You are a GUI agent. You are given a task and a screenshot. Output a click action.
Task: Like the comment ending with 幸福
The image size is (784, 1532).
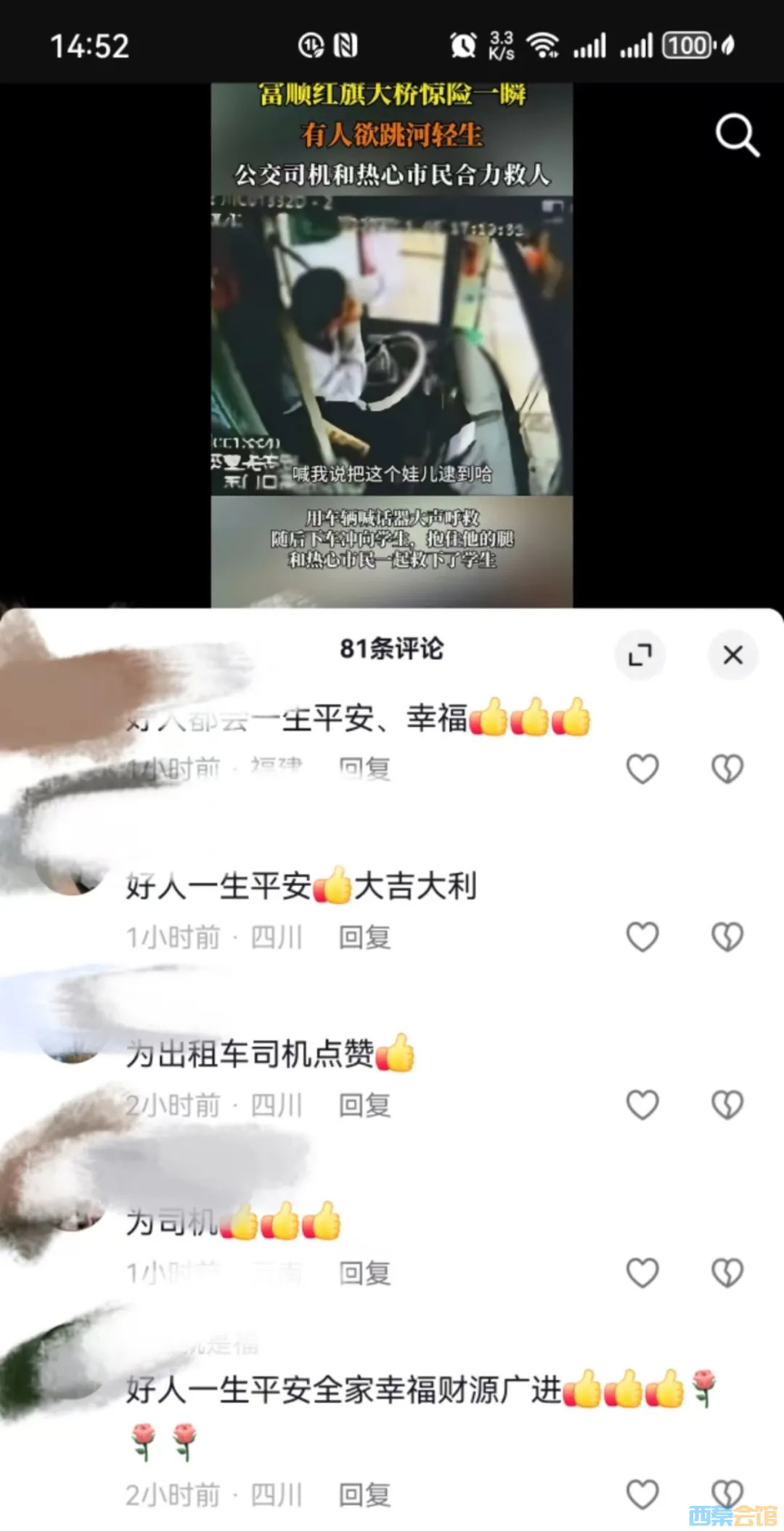pos(642,769)
